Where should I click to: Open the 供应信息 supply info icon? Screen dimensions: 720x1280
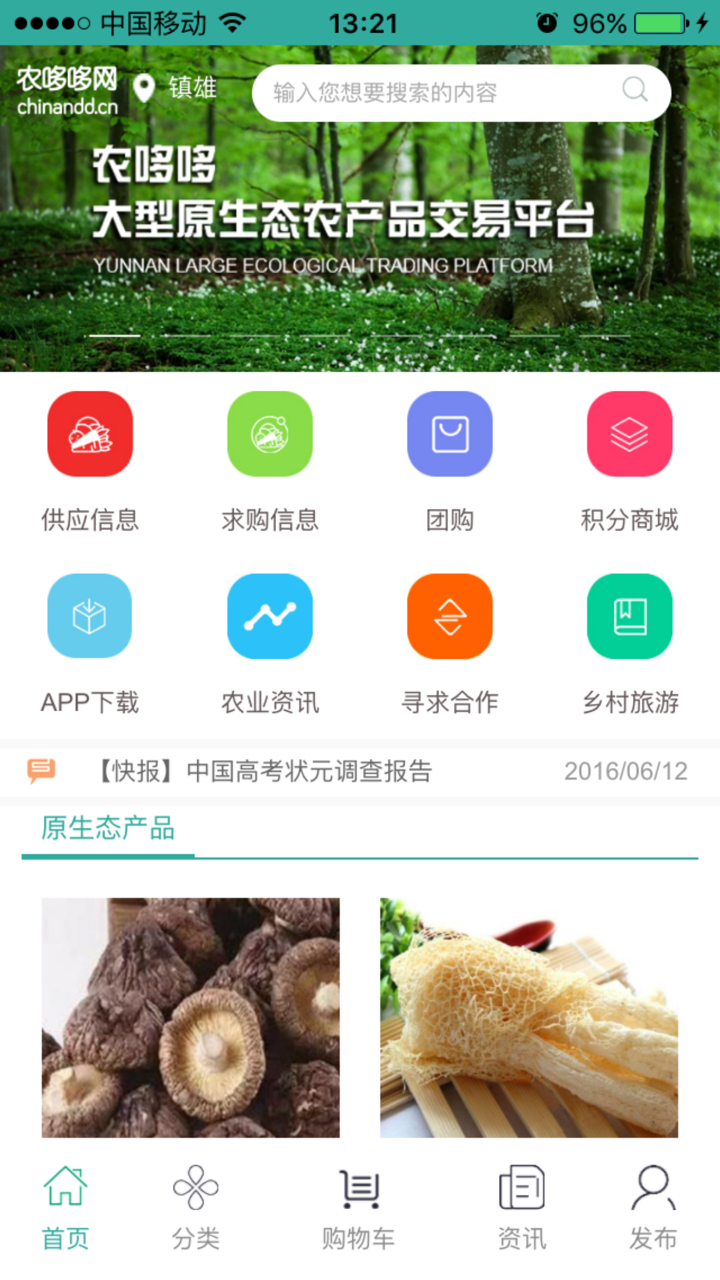90,433
